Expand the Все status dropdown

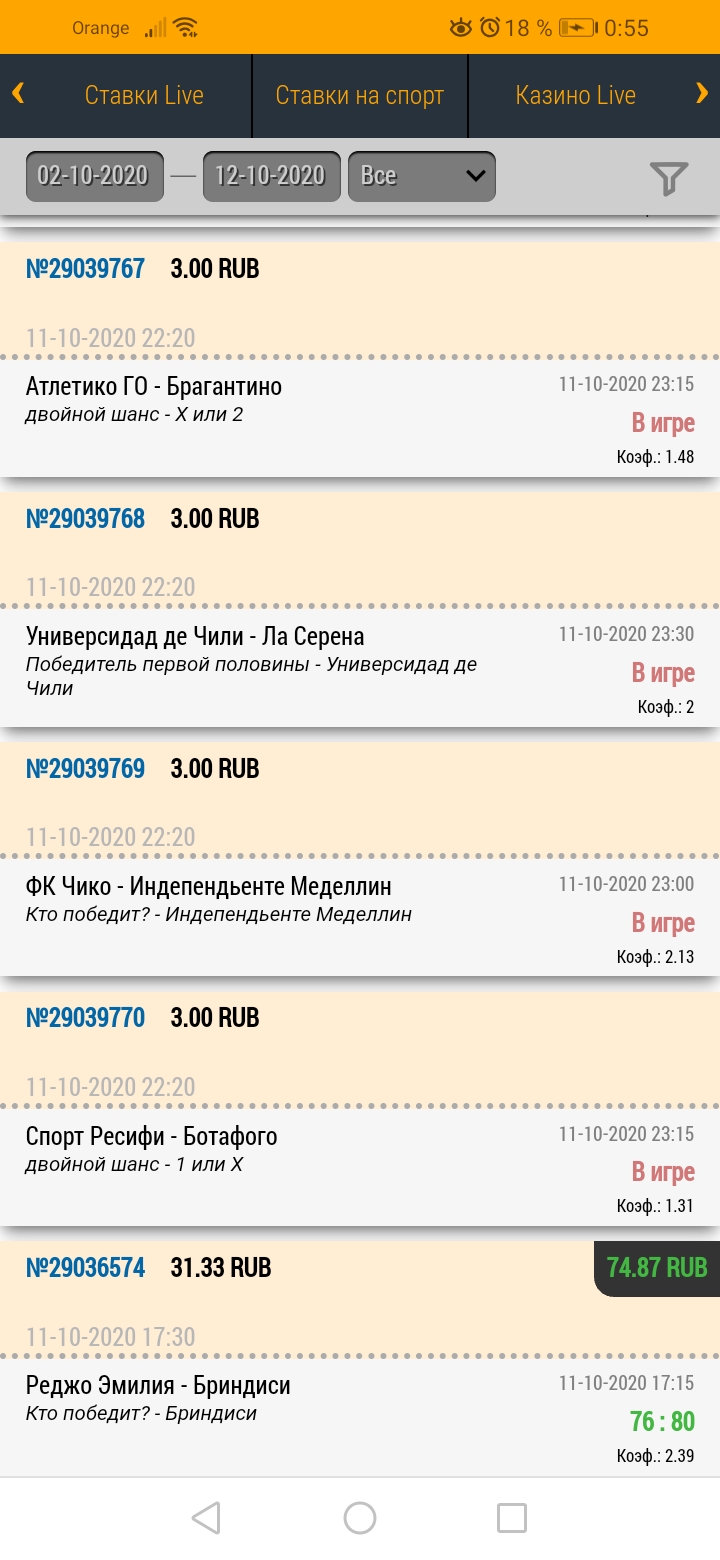[x=422, y=176]
